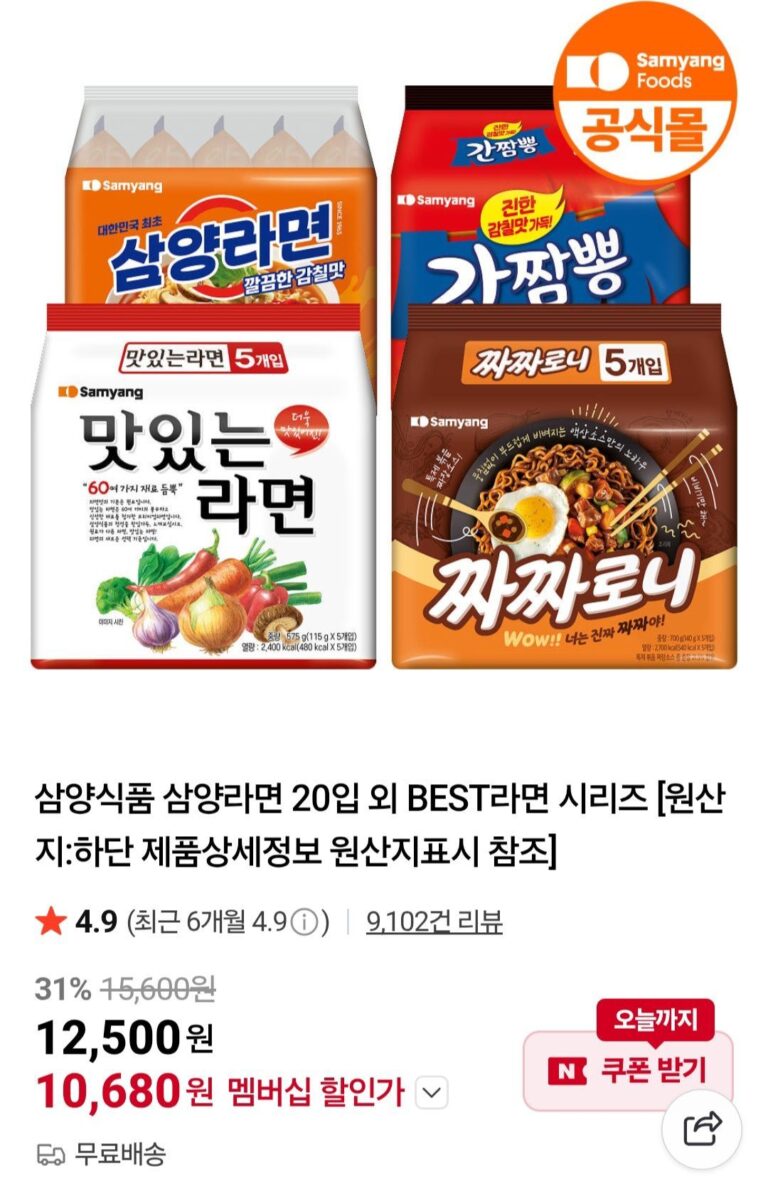Open the 9,102건 리뷰 reviews link

[x=434, y=921]
